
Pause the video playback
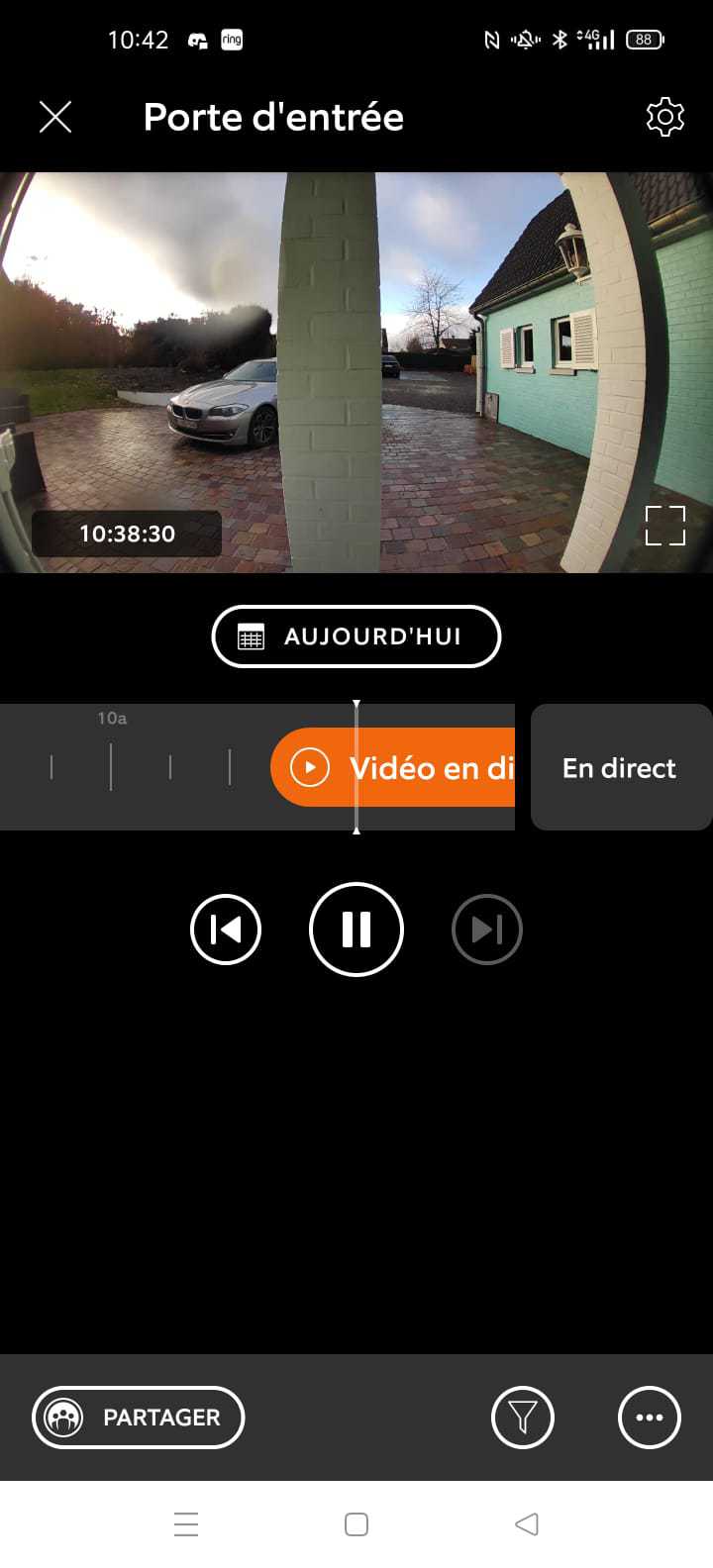(356, 930)
